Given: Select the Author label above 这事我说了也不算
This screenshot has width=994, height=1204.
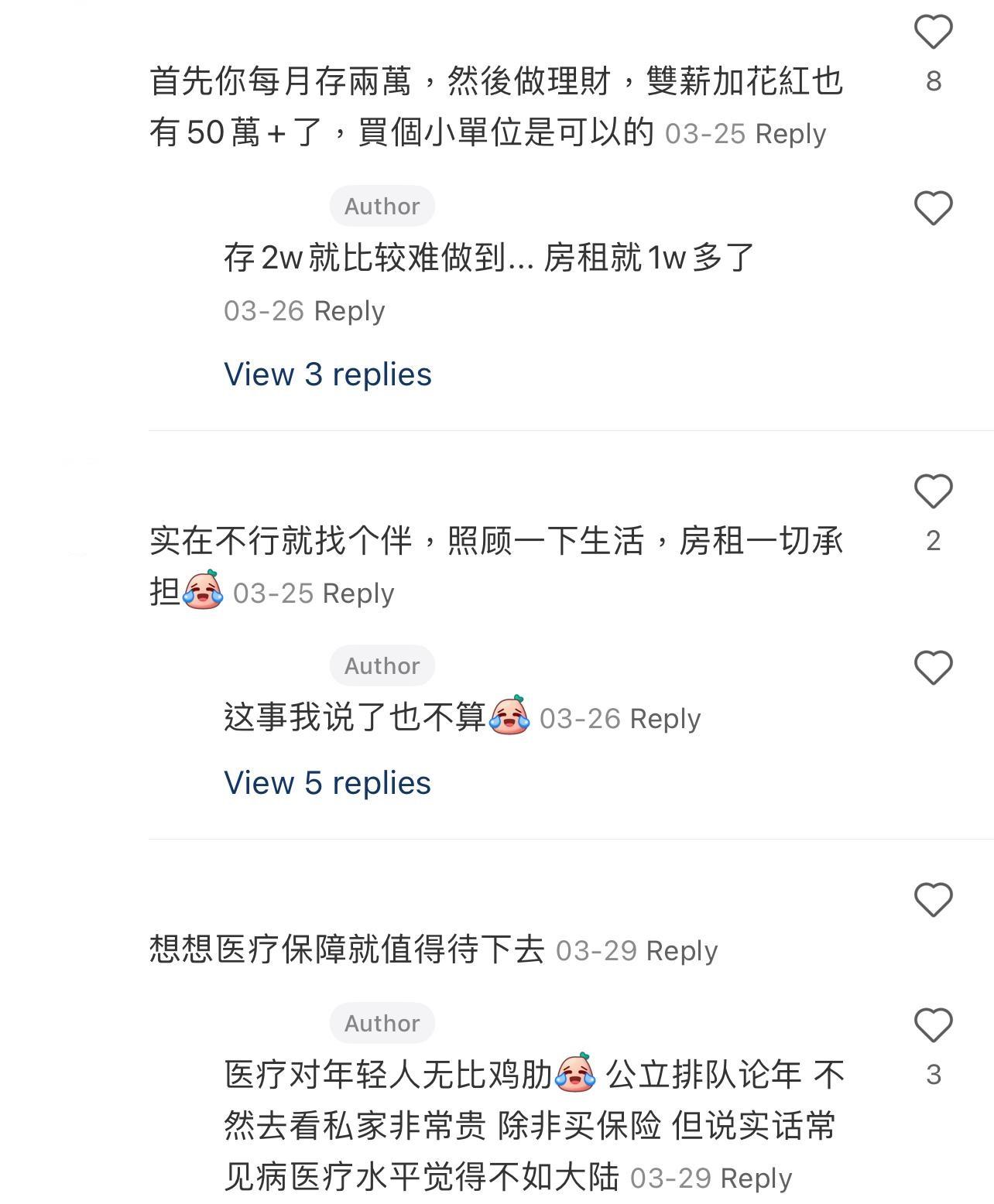Looking at the screenshot, I should click(382, 665).
